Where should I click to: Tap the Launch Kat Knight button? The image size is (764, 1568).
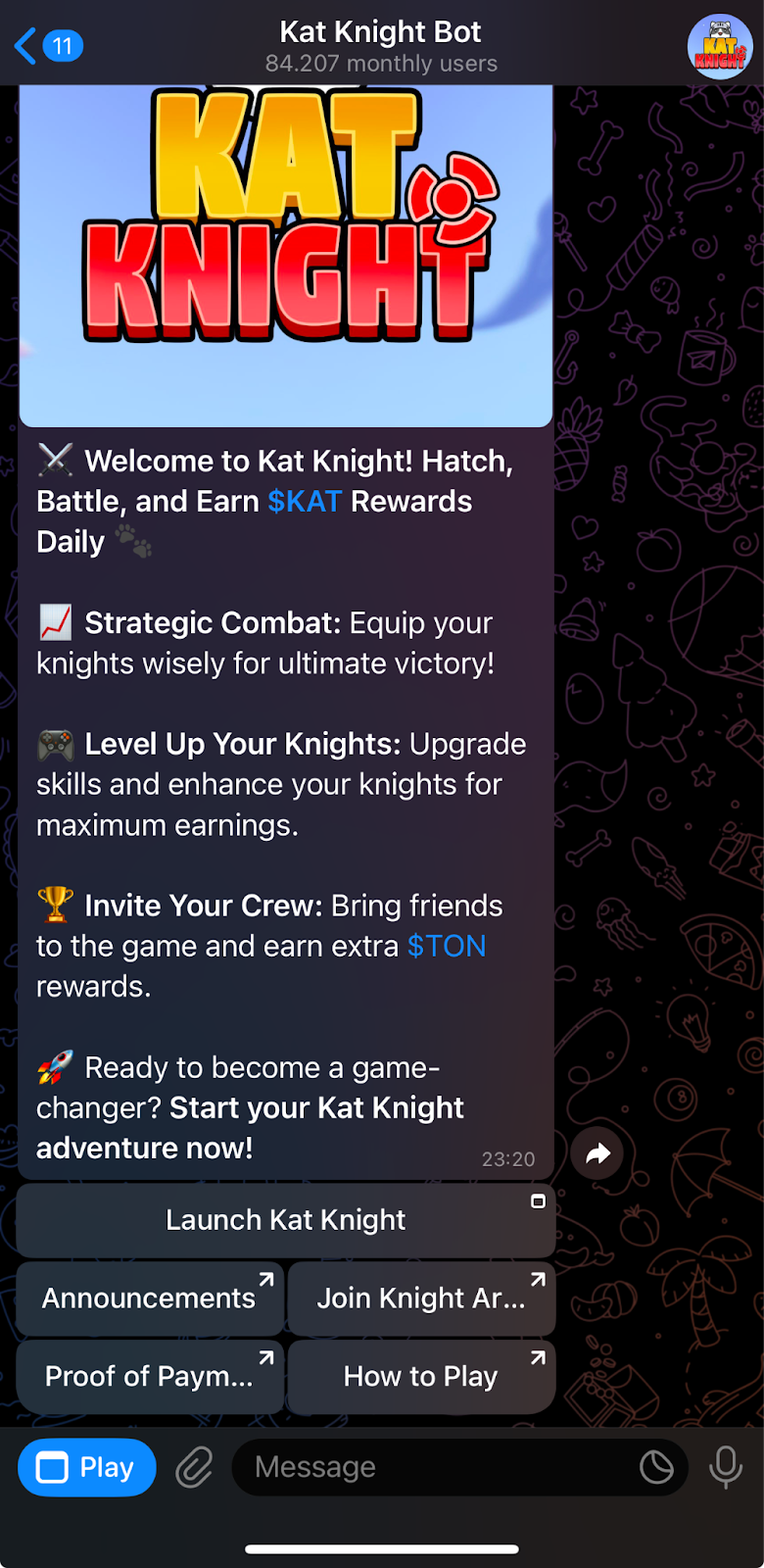pyautogui.click(x=285, y=1220)
